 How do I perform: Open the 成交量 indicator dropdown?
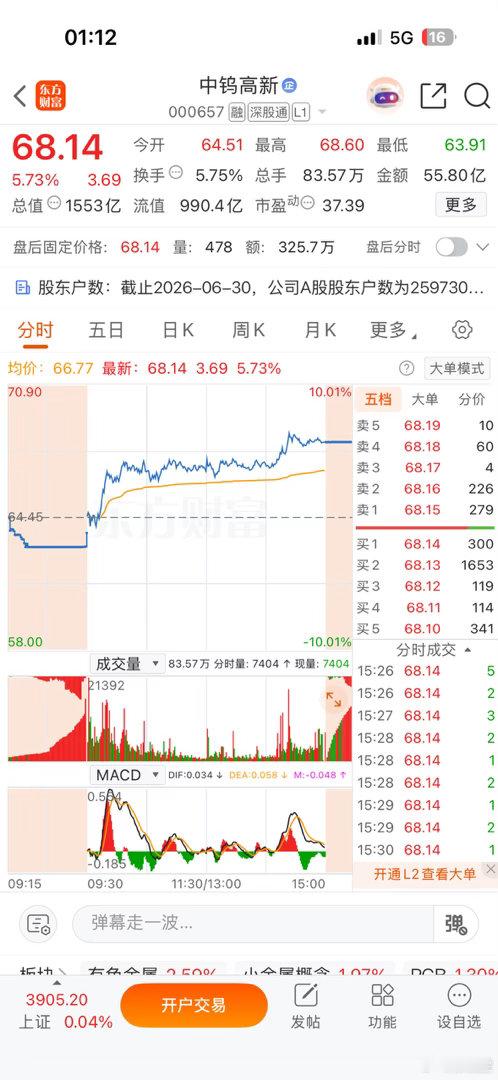(127, 664)
